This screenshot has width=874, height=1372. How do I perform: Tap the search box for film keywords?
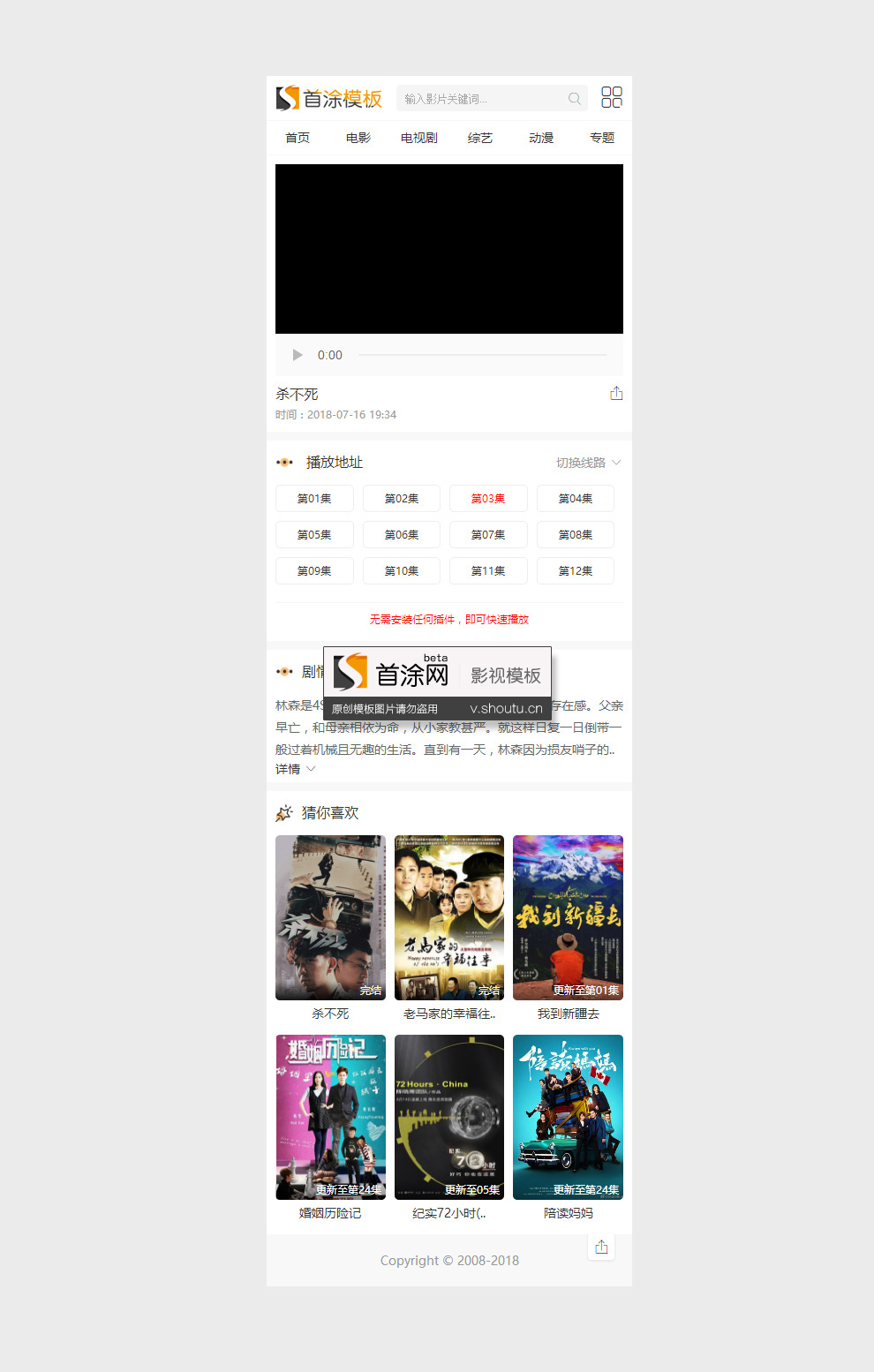(481, 98)
